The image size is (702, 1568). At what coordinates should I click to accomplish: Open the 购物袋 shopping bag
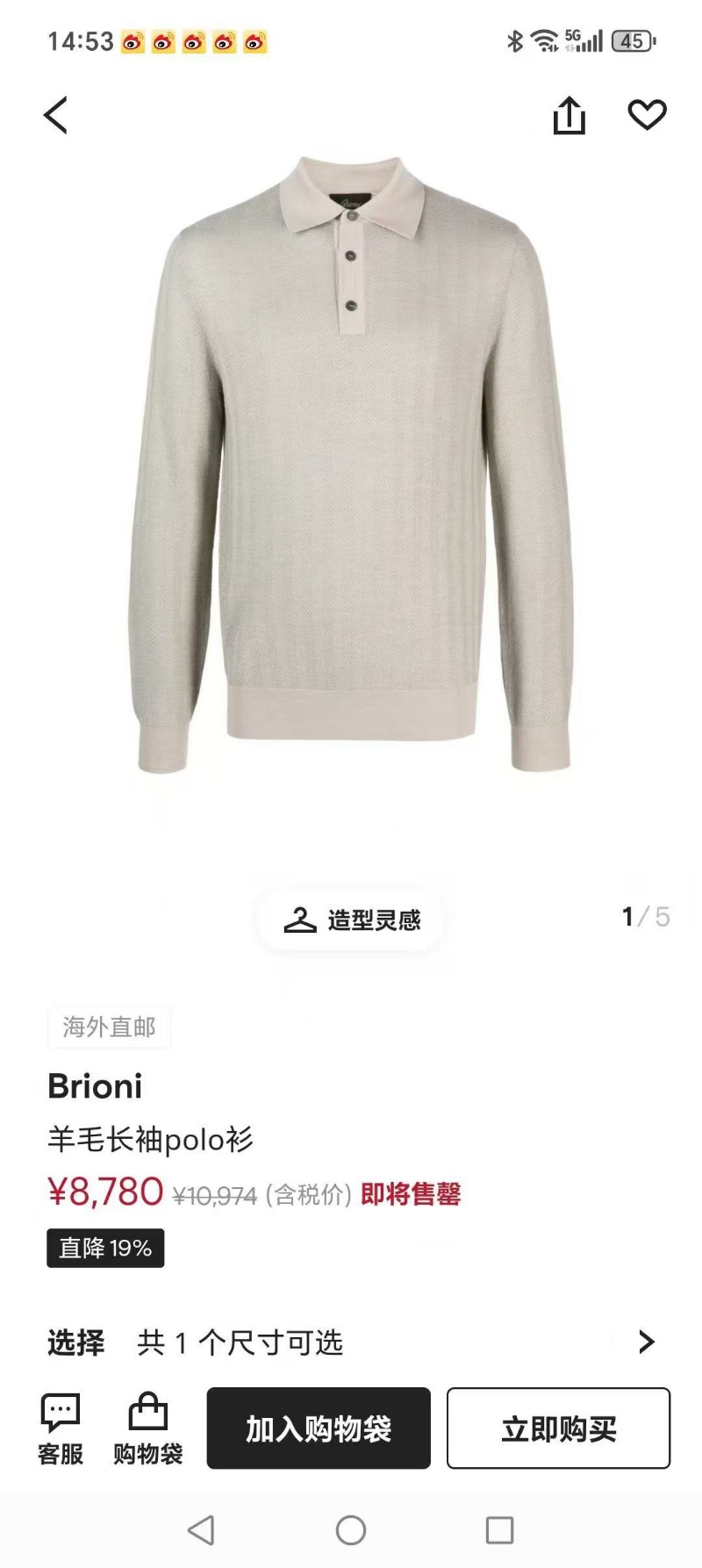[147, 1428]
